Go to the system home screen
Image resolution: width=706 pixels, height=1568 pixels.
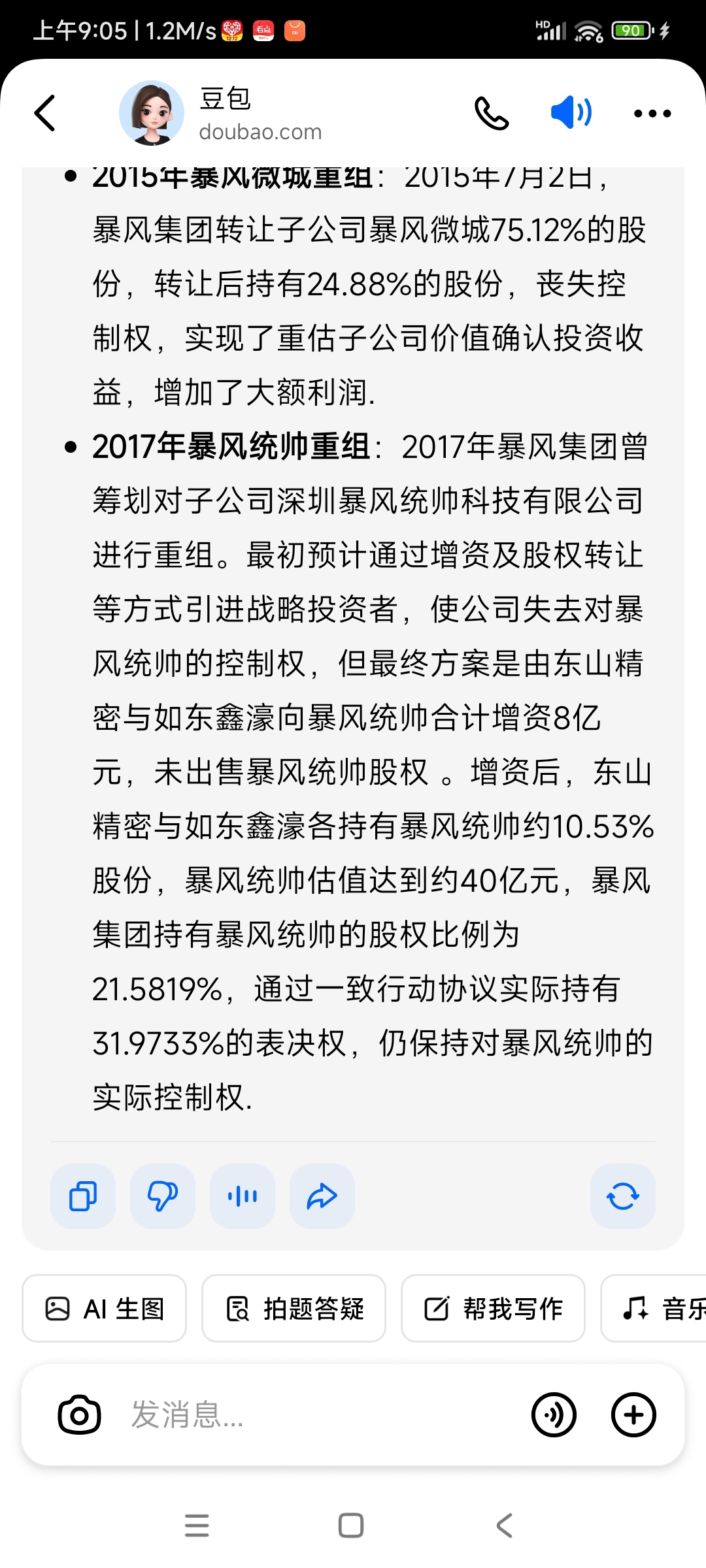351,1526
